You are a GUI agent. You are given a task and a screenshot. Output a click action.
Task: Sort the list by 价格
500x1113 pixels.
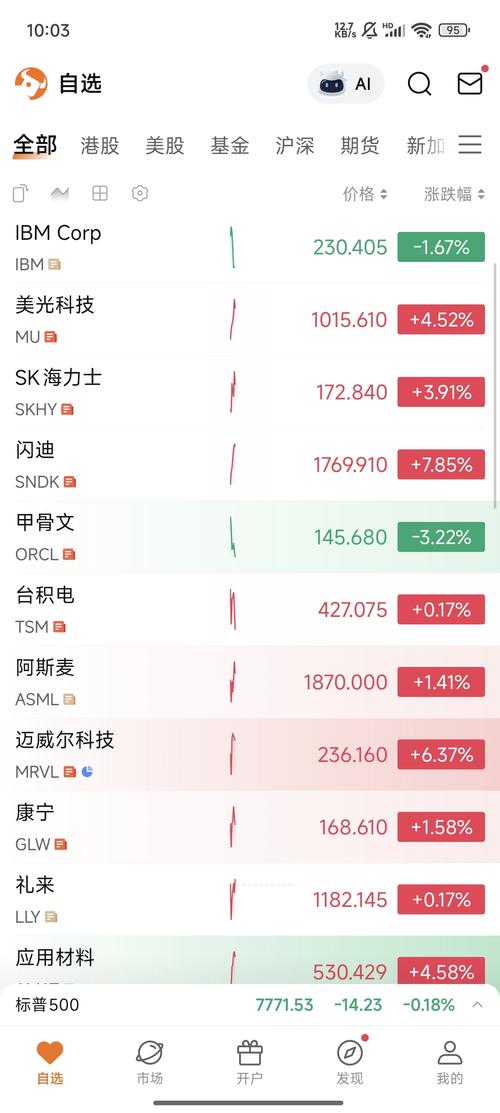click(x=365, y=194)
